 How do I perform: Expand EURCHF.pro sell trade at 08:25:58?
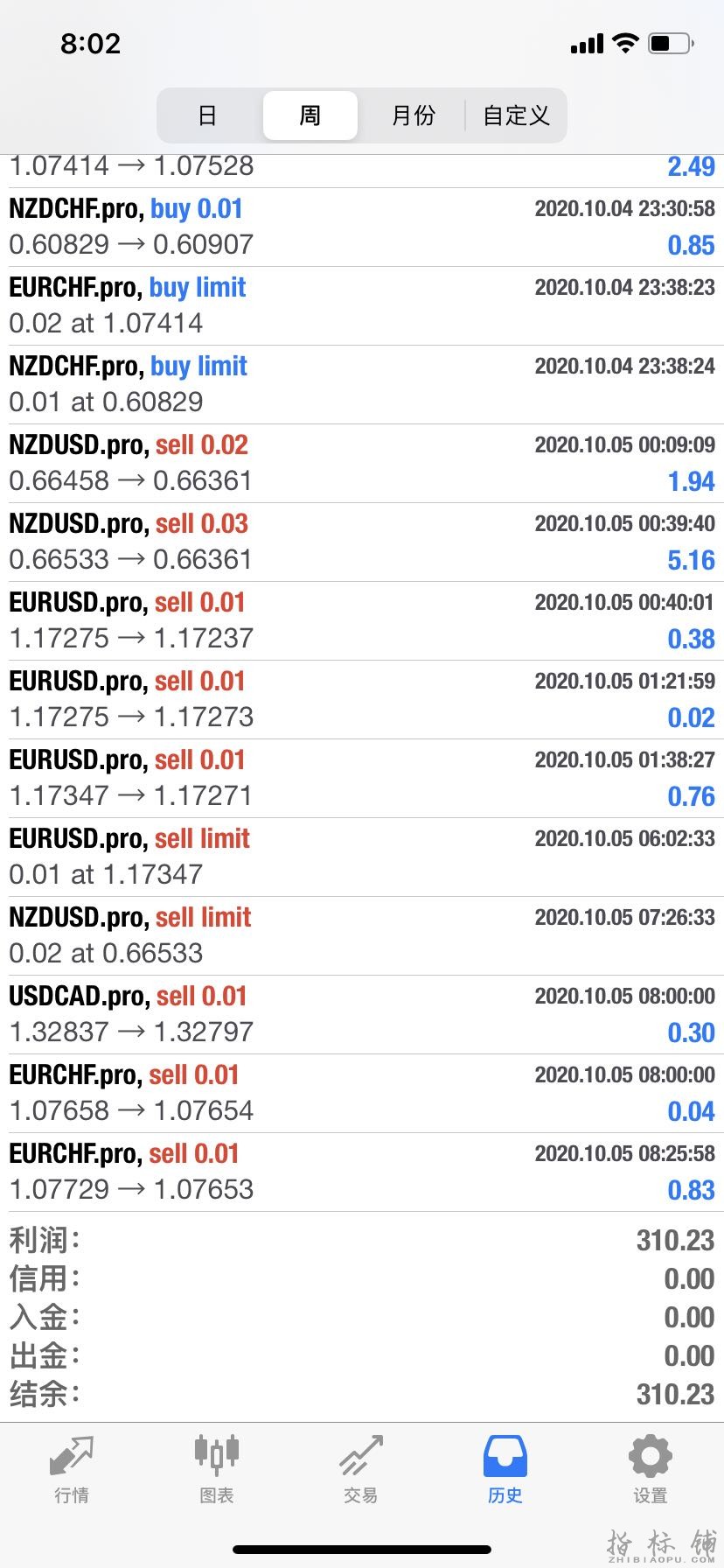[362, 1172]
